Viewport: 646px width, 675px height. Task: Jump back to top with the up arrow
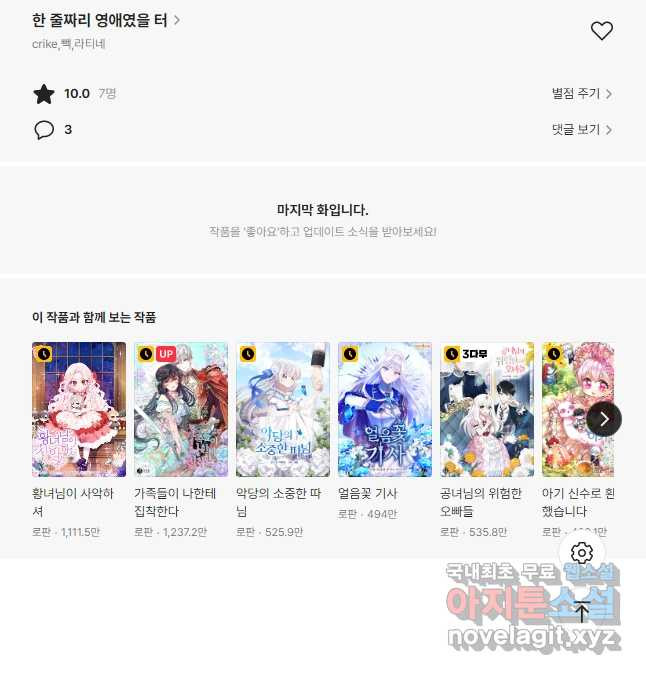pyautogui.click(x=582, y=612)
